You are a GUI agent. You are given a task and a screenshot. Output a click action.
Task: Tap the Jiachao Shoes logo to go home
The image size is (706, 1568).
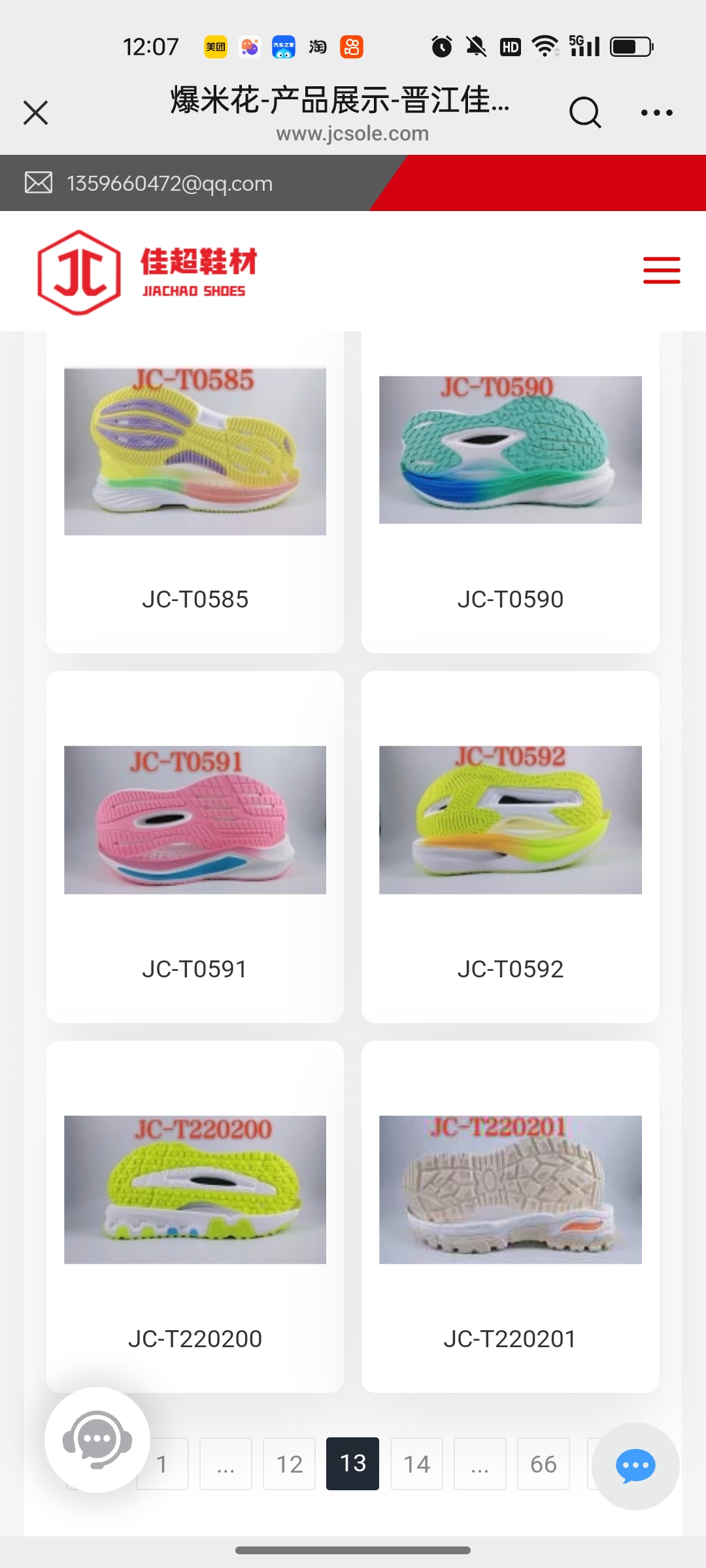[x=147, y=272]
